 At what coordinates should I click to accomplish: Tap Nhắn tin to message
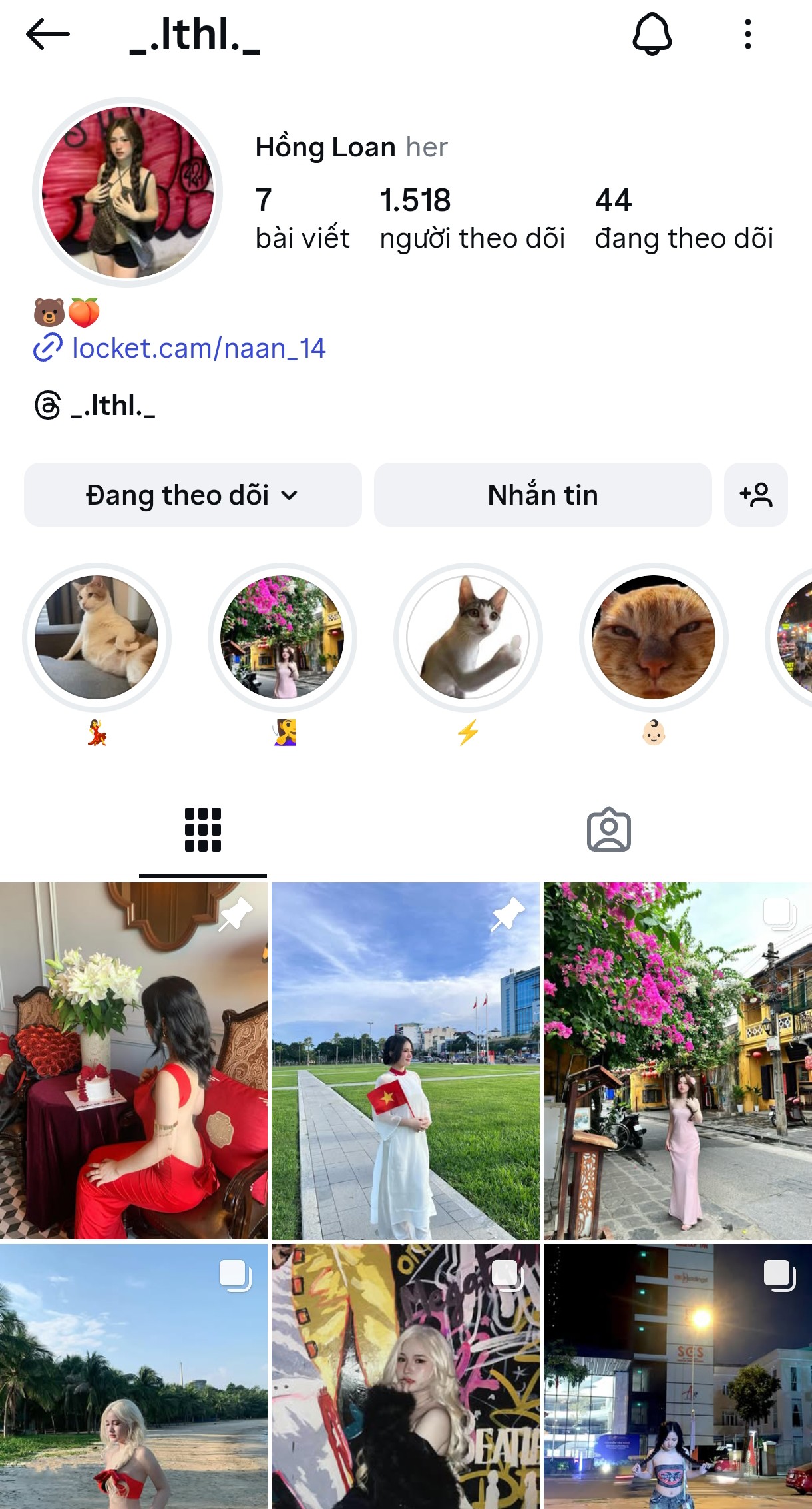pos(542,495)
